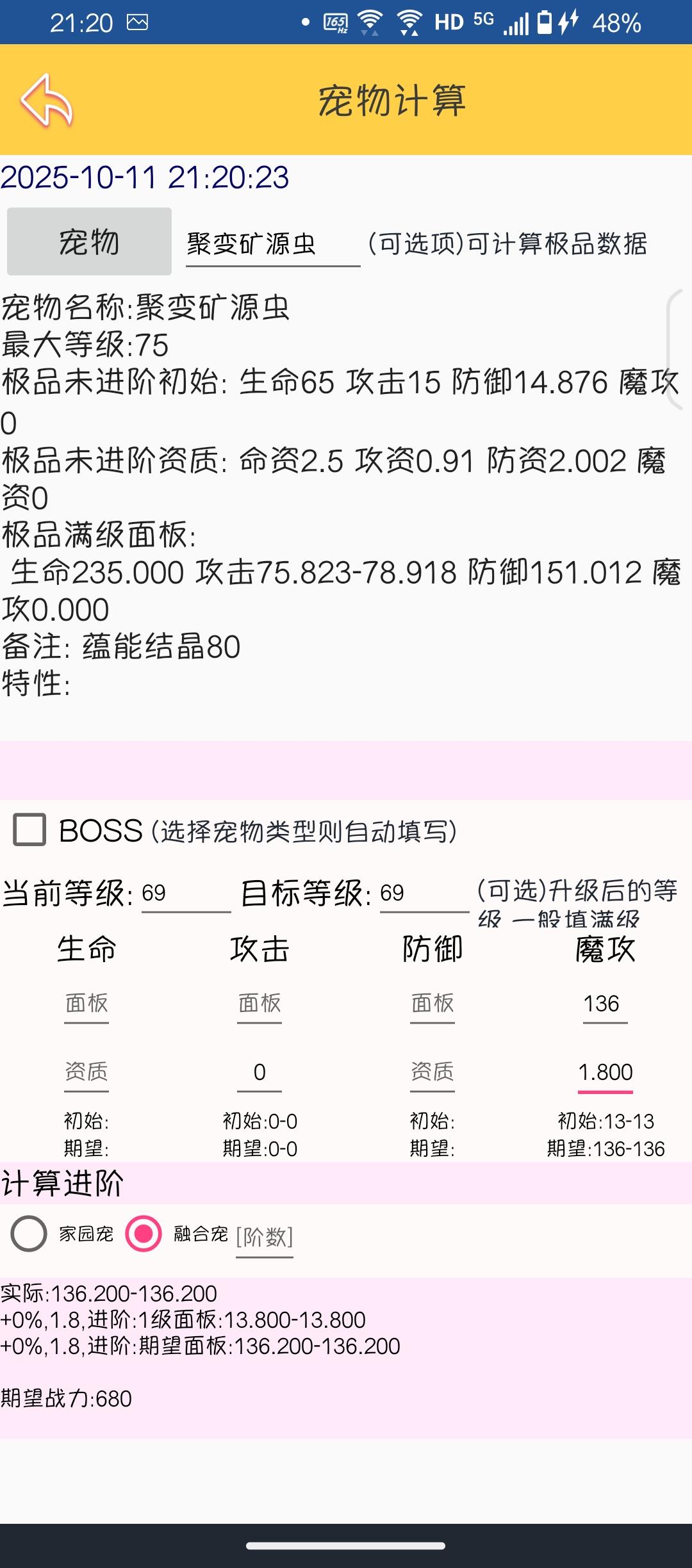Viewport: 692px width, 1568px height.
Task: Check the BOSS checkbox
Action: pyautogui.click(x=29, y=830)
